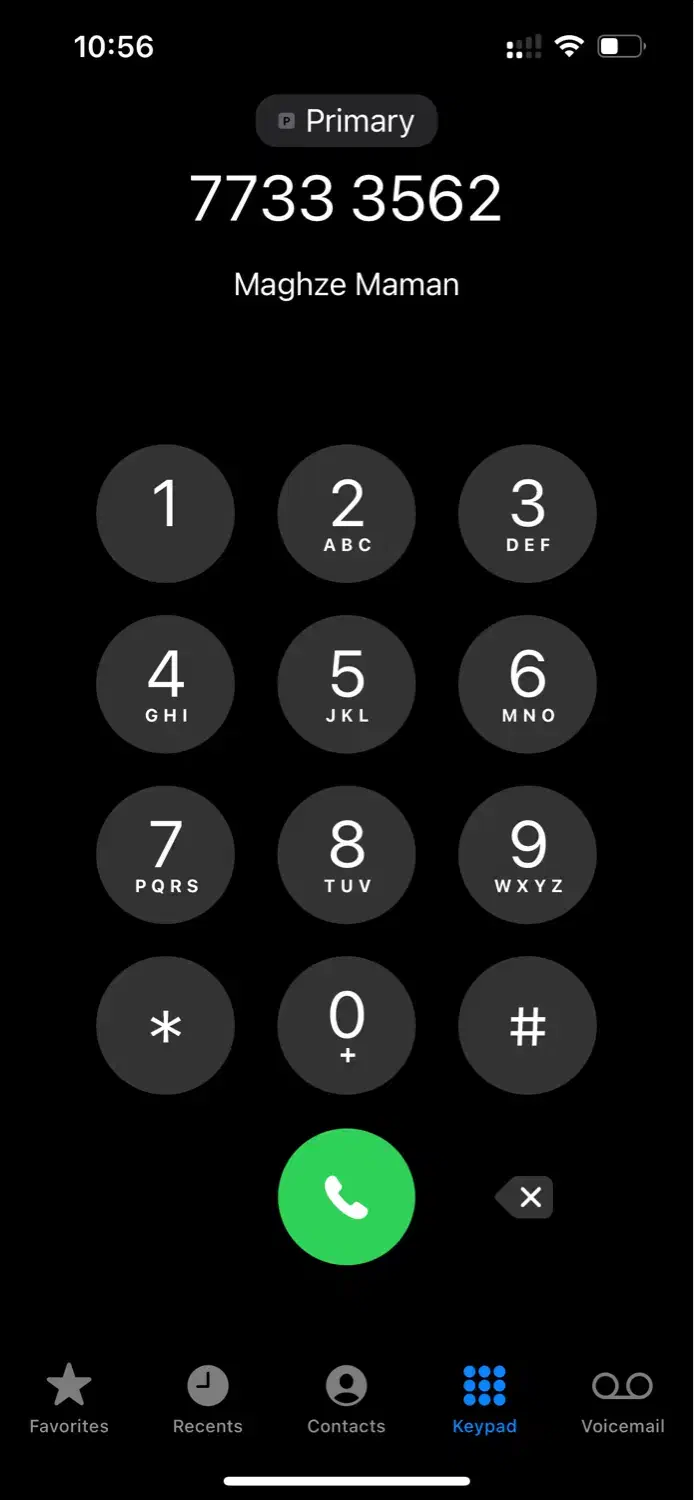Delete the last digit entered
The width and height of the screenshot is (694, 1500).
[526, 1197]
